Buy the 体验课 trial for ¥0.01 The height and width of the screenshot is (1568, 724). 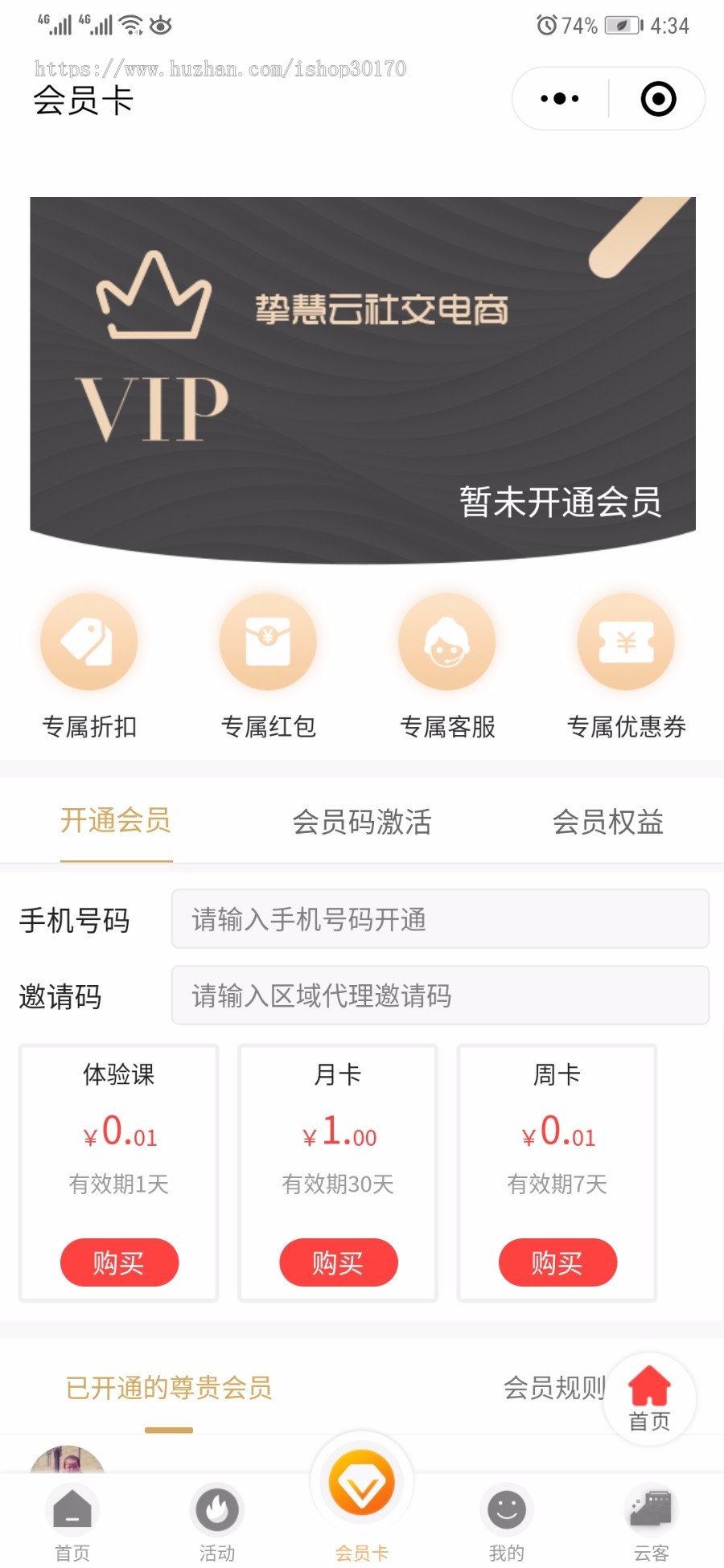click(x=119, y=1262)
